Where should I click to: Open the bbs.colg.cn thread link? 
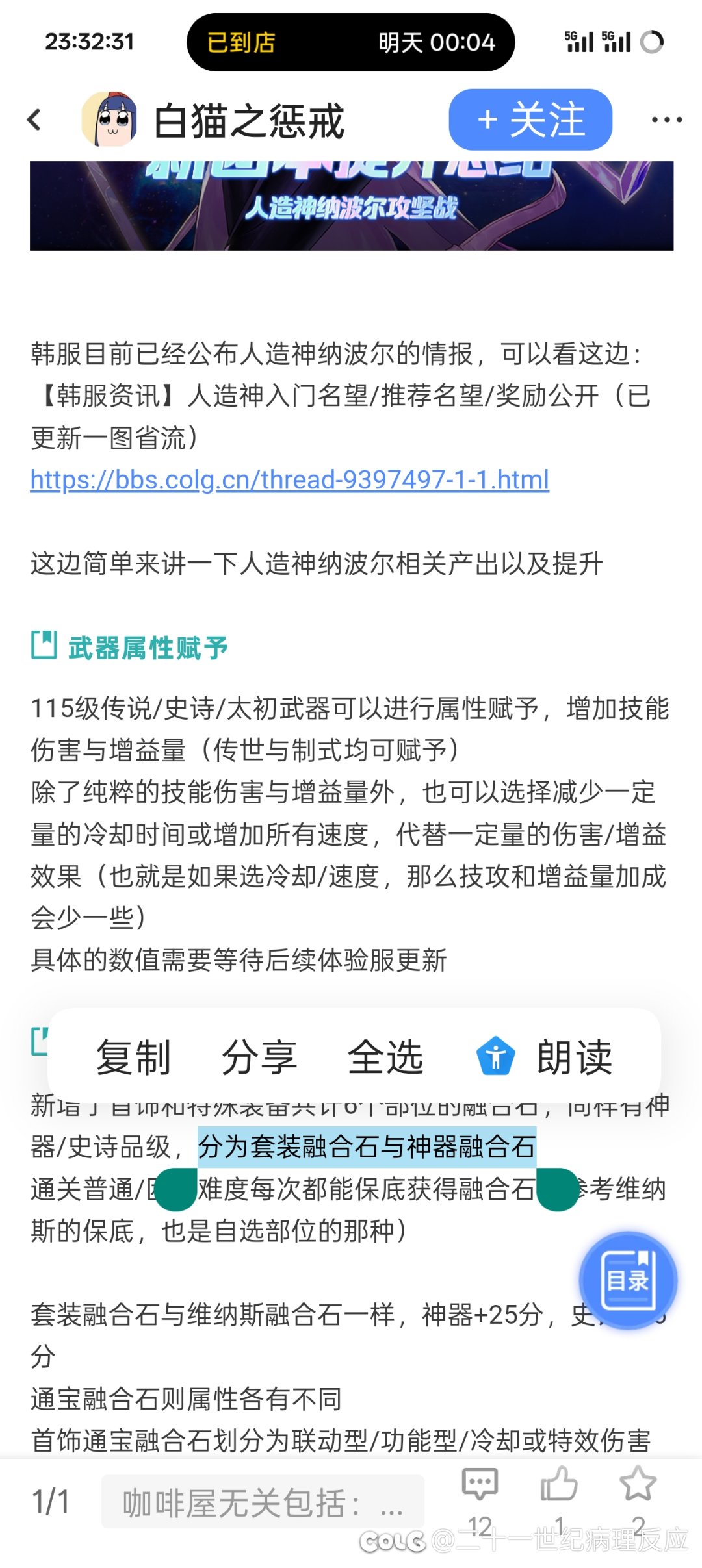click(290, 480)
